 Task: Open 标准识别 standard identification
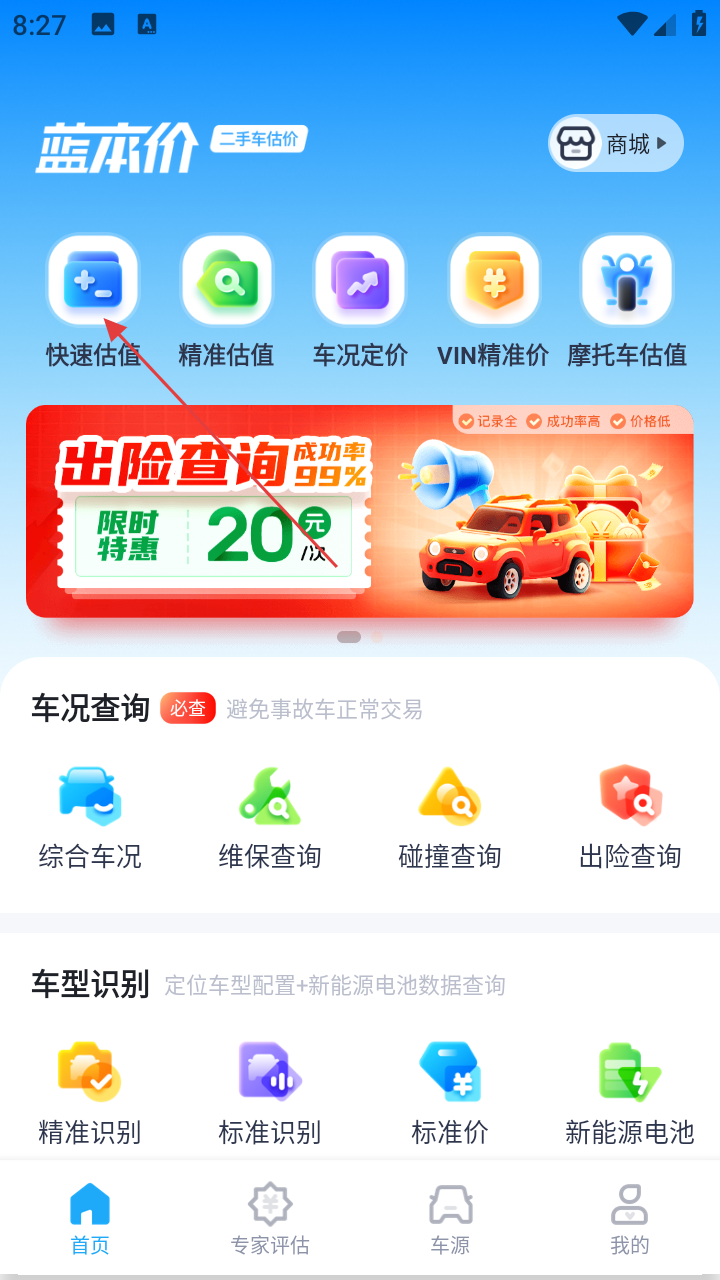click(x=270, y=1093)
